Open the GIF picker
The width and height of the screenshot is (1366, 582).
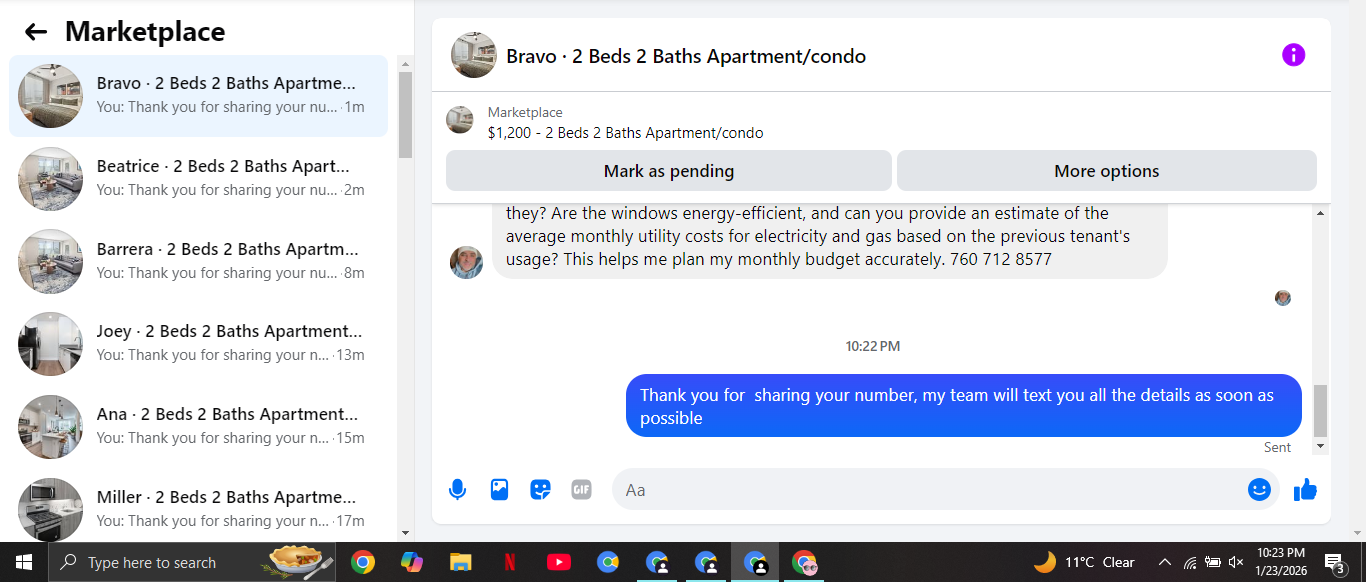coord(581,490)
